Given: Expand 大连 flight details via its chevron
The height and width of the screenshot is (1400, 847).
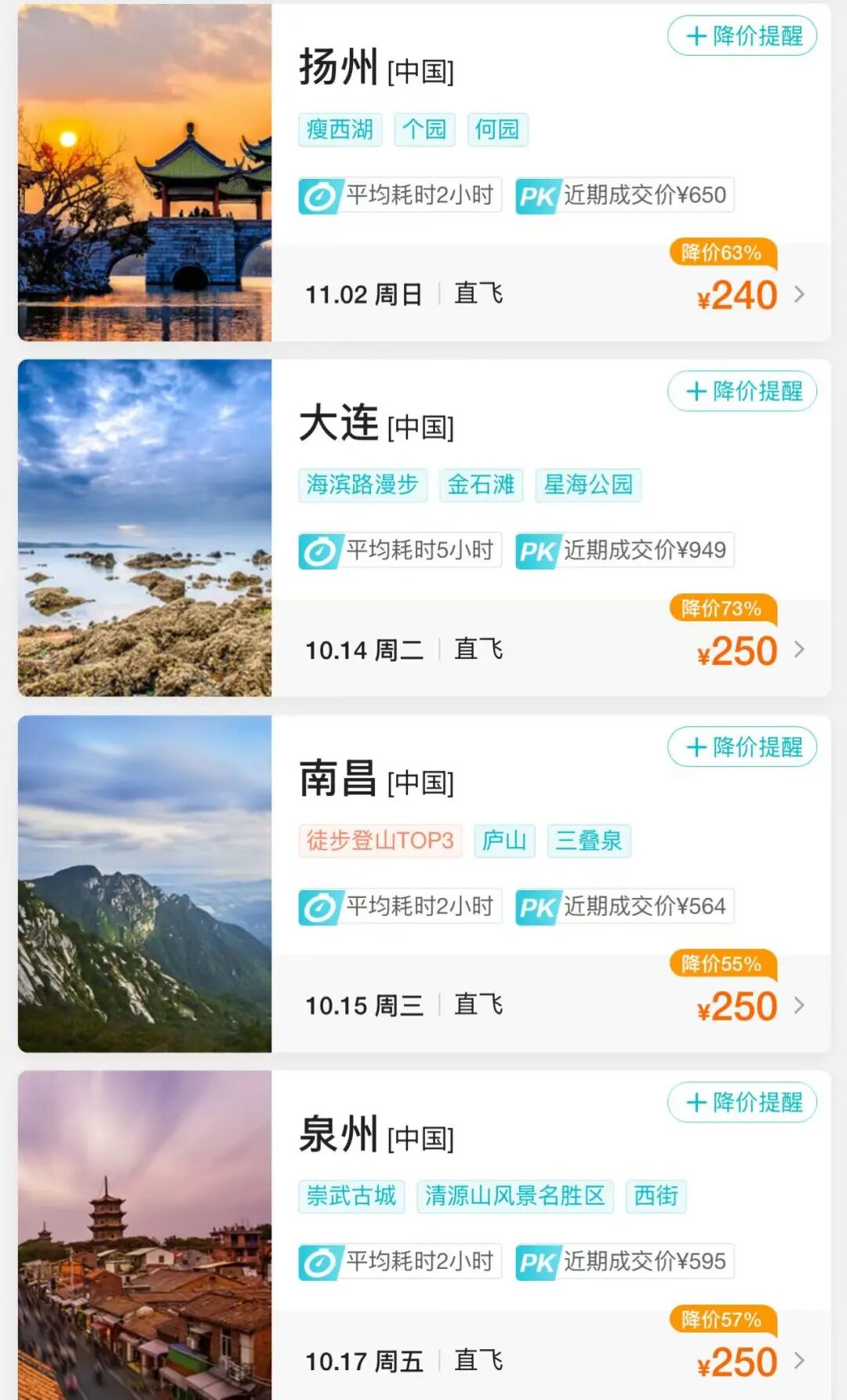Looking at the screenshot, I should point(800,649).
